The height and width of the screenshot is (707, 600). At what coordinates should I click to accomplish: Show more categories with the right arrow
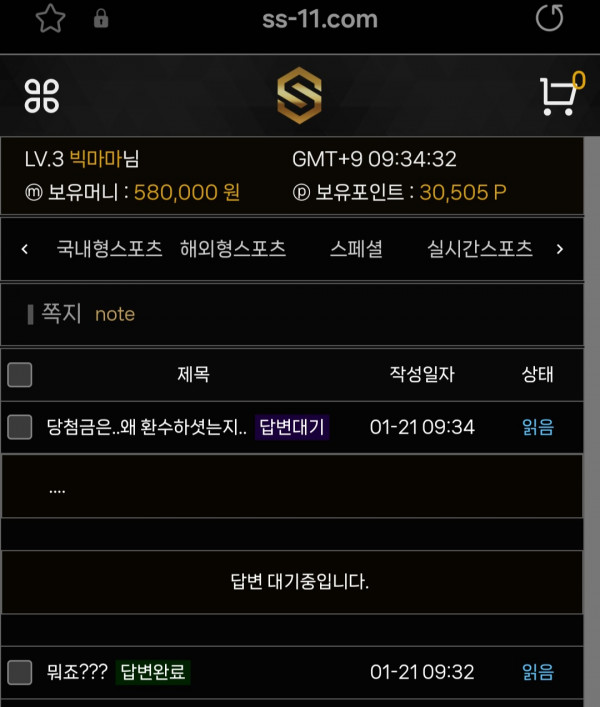(x=559, y=249)
